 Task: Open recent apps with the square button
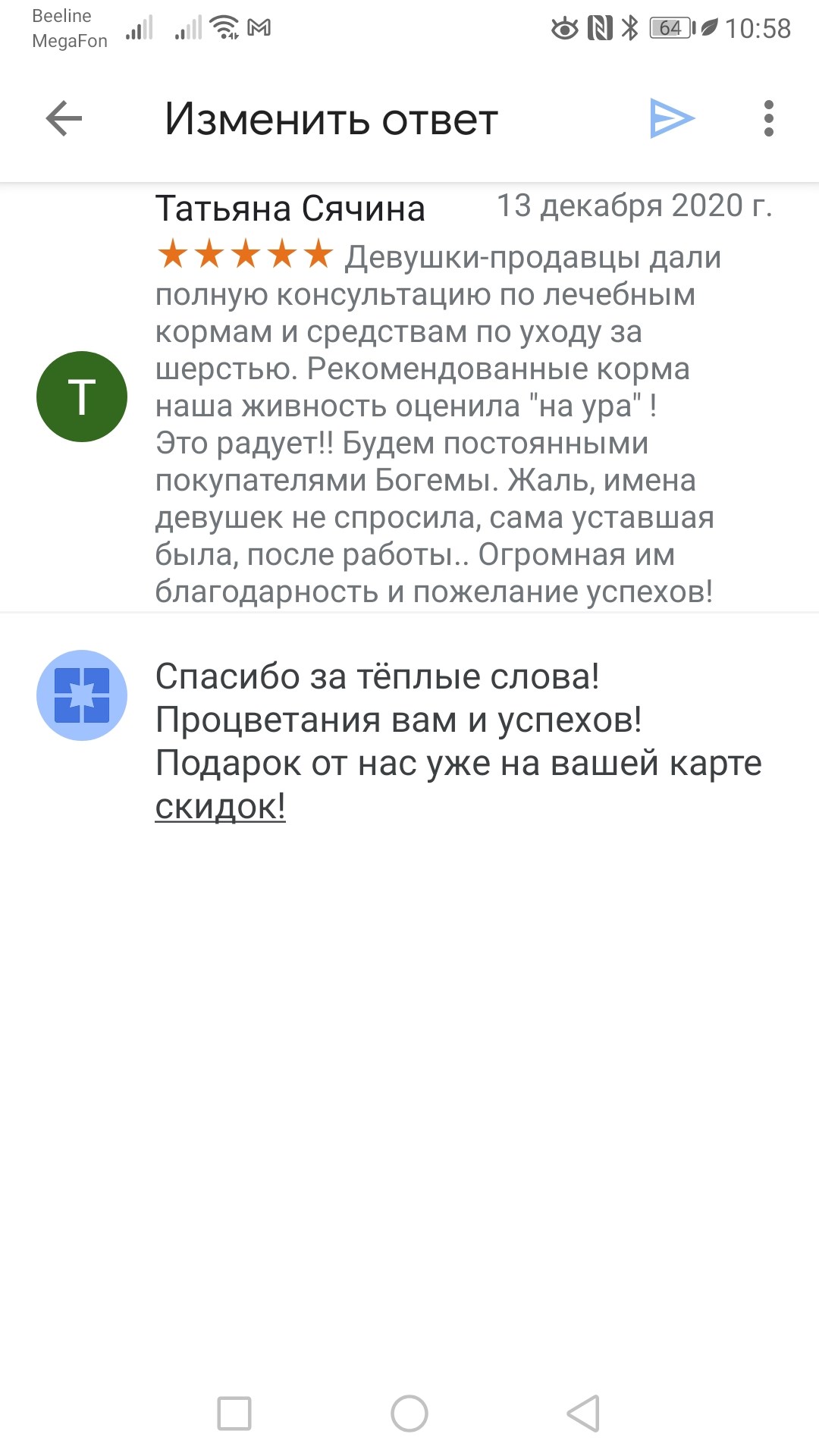234,1414
